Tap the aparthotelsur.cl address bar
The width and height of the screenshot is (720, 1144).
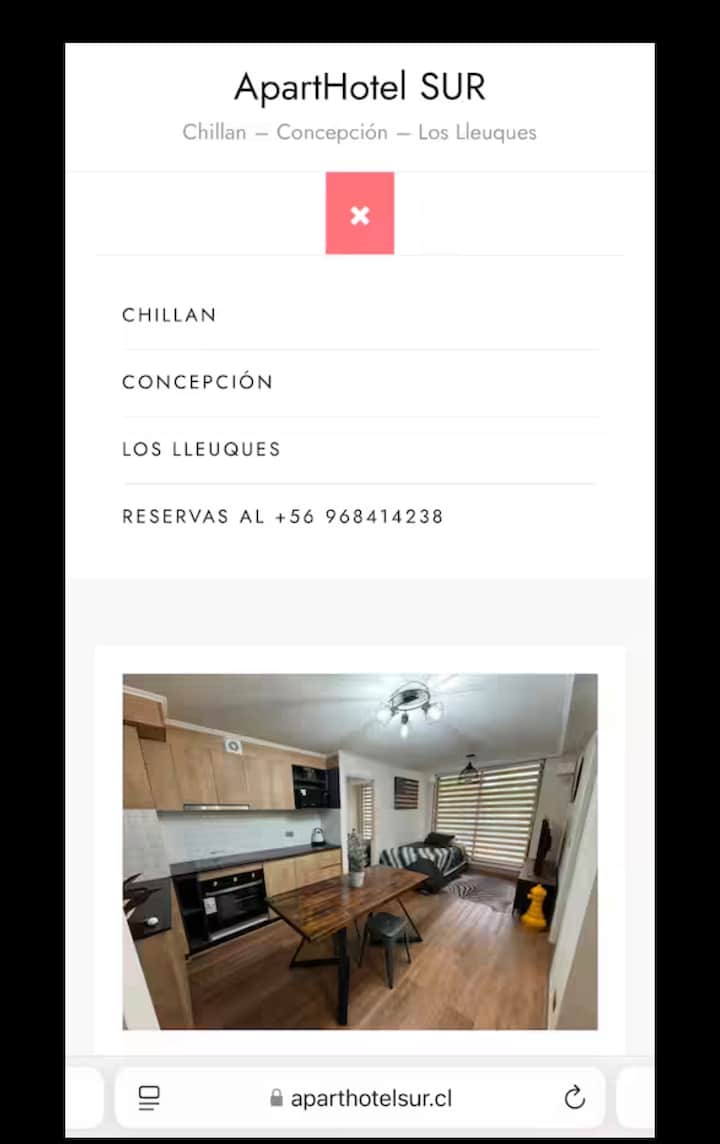[365, 1098]
